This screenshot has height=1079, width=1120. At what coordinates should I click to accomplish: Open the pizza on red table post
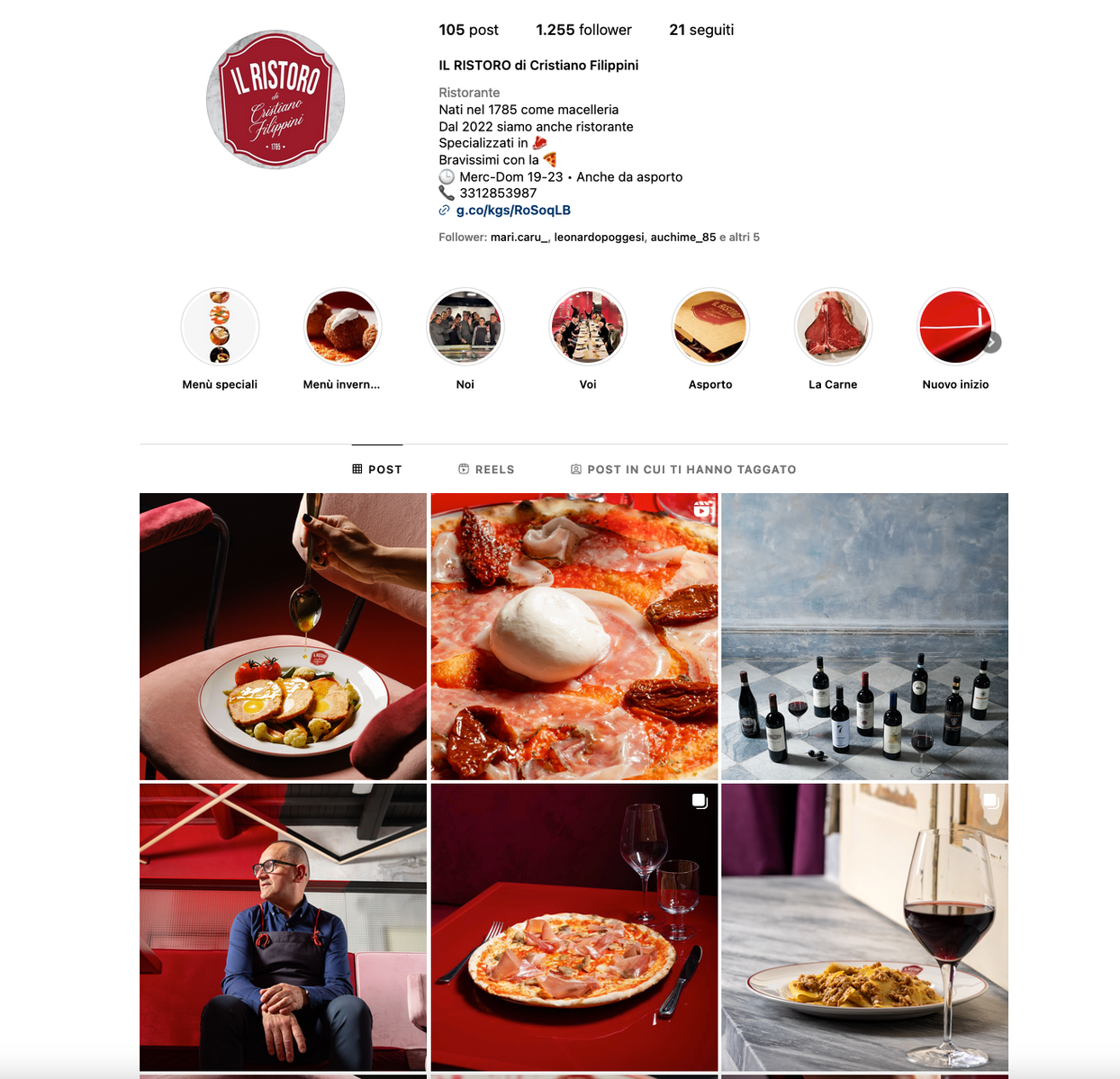(574, 927)
